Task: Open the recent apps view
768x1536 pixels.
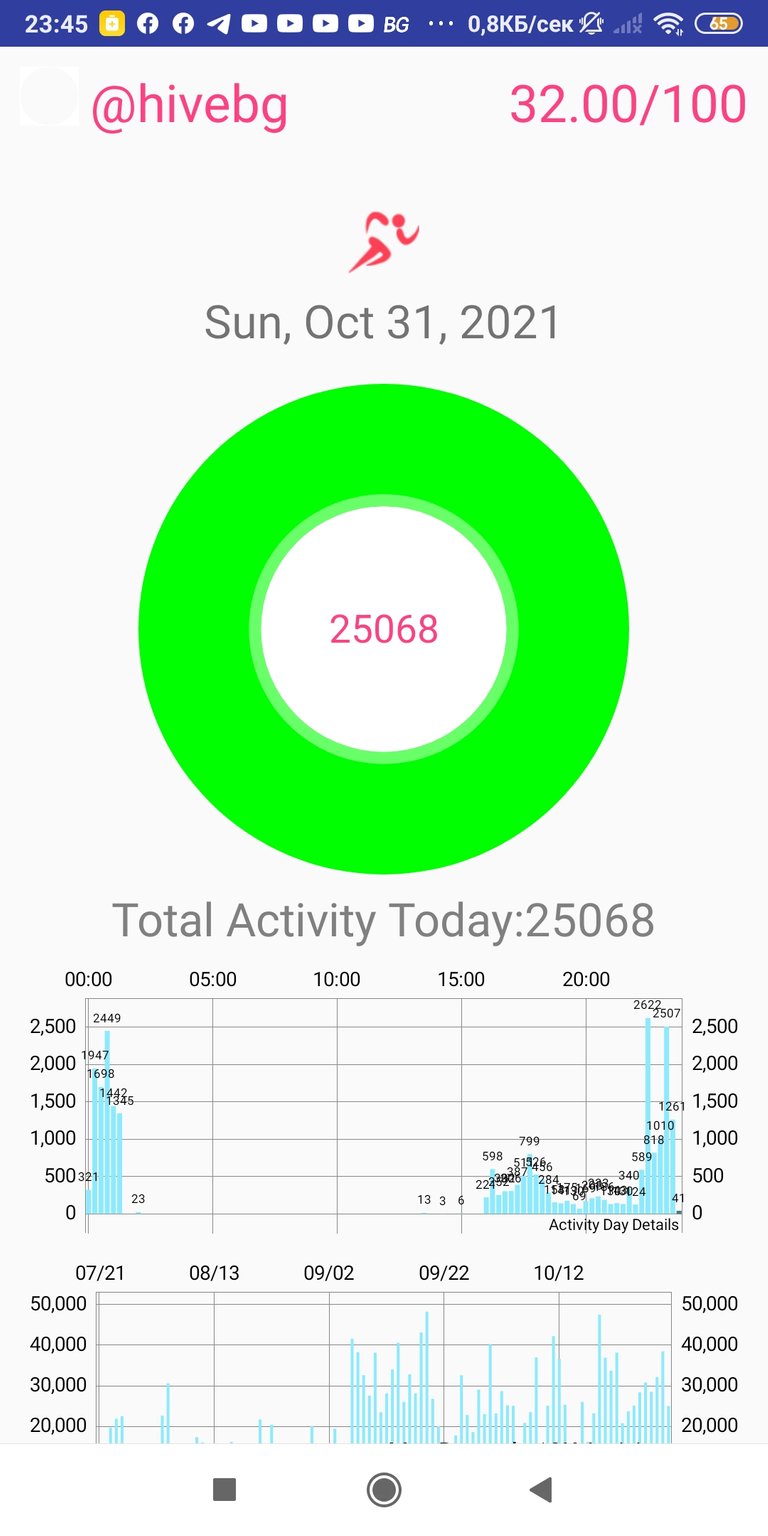Action: [x=224, y=1490]
